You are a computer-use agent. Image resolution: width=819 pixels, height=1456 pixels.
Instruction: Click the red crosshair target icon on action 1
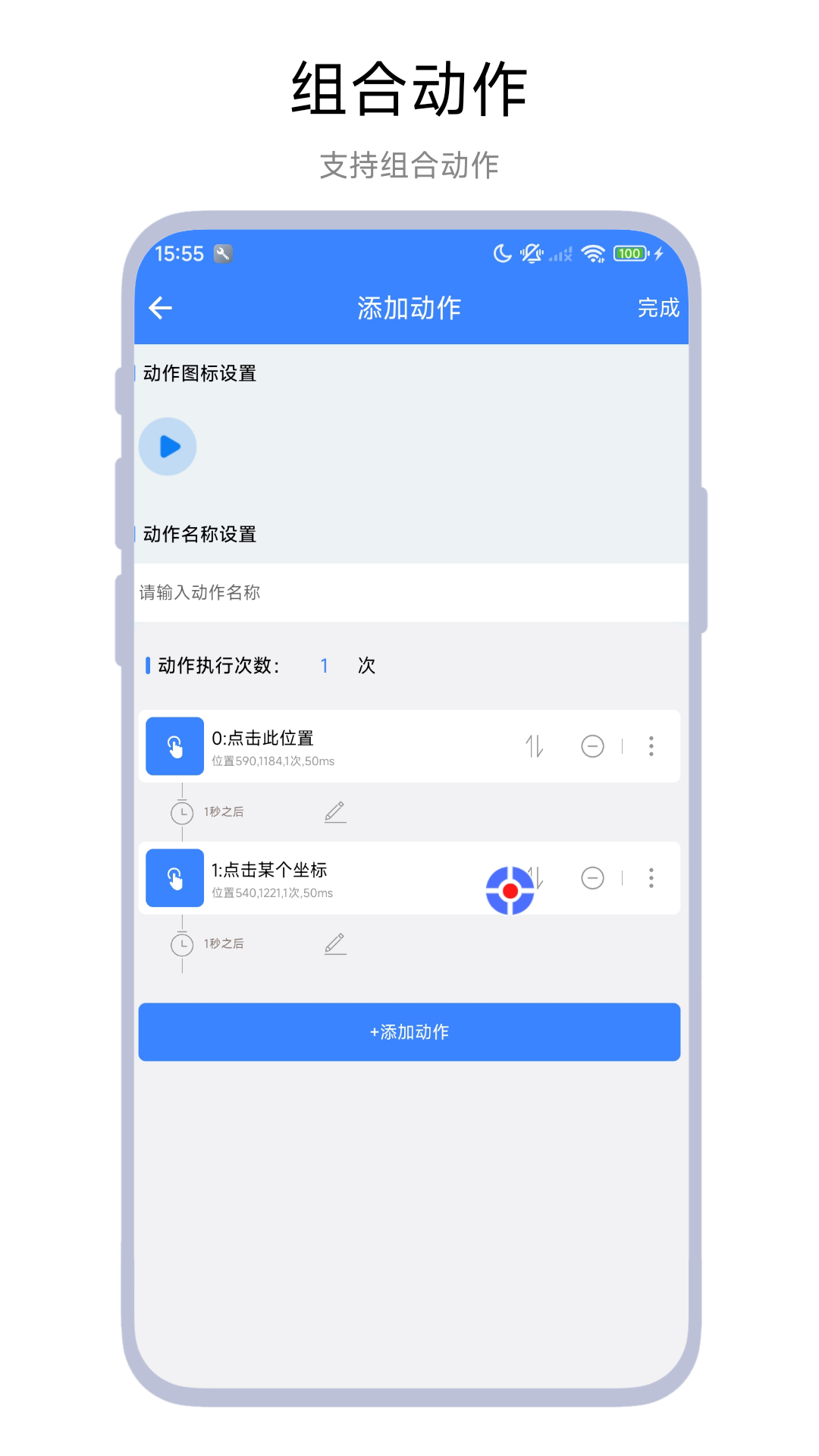point(510,890)
